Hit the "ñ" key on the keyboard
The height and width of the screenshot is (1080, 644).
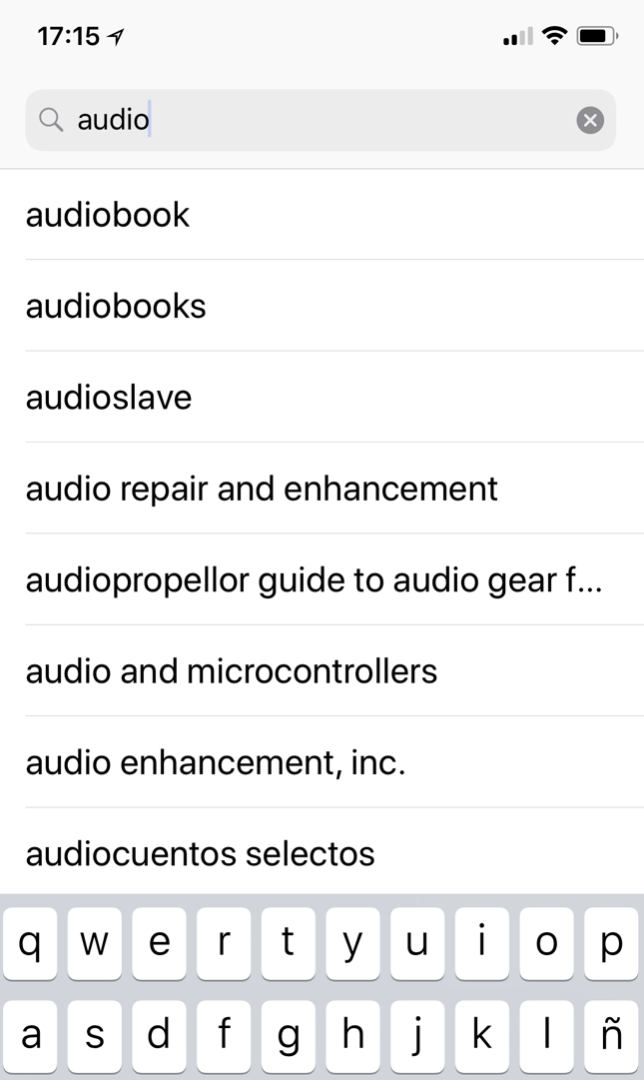pyautogui.click(x=612, y=1035)
